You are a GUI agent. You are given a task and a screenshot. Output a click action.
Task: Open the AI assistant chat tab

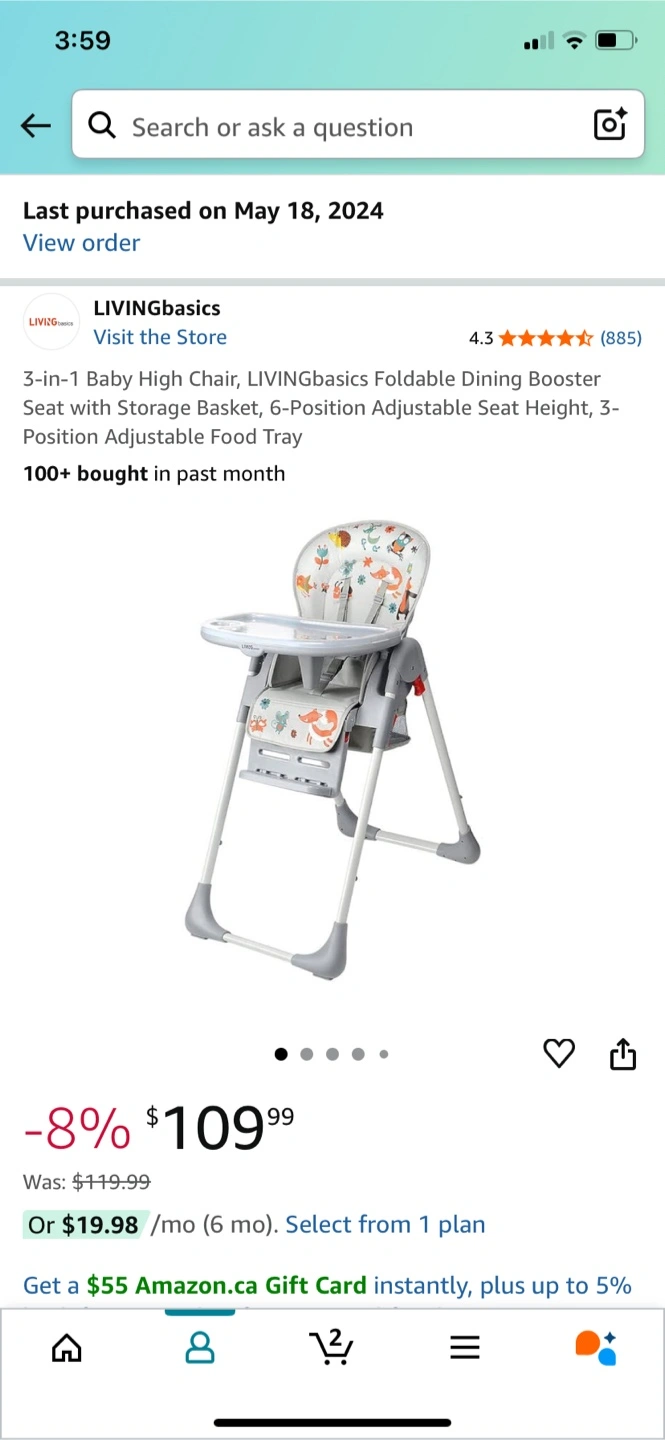tap(596, 1348)
